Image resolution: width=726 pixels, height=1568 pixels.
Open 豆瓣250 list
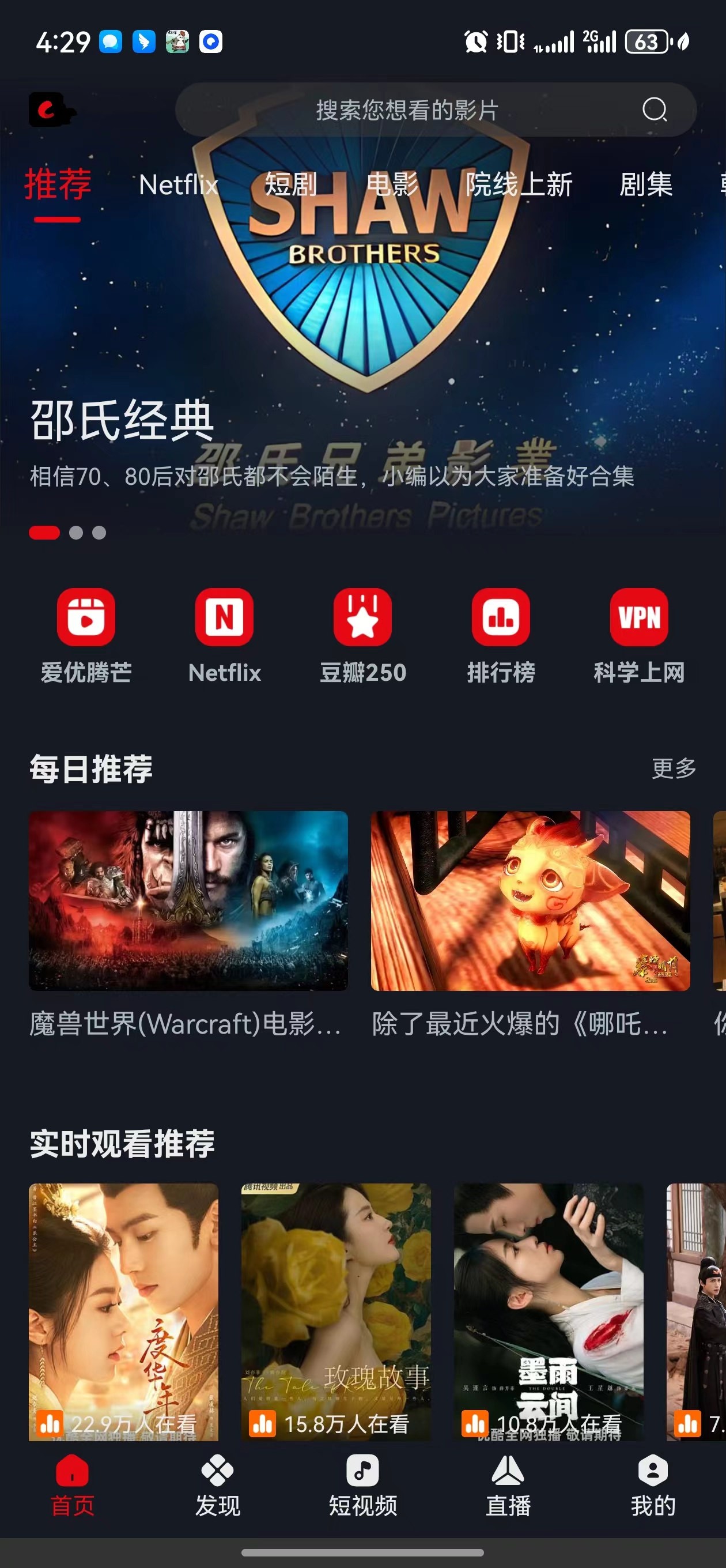click(362, 636)
